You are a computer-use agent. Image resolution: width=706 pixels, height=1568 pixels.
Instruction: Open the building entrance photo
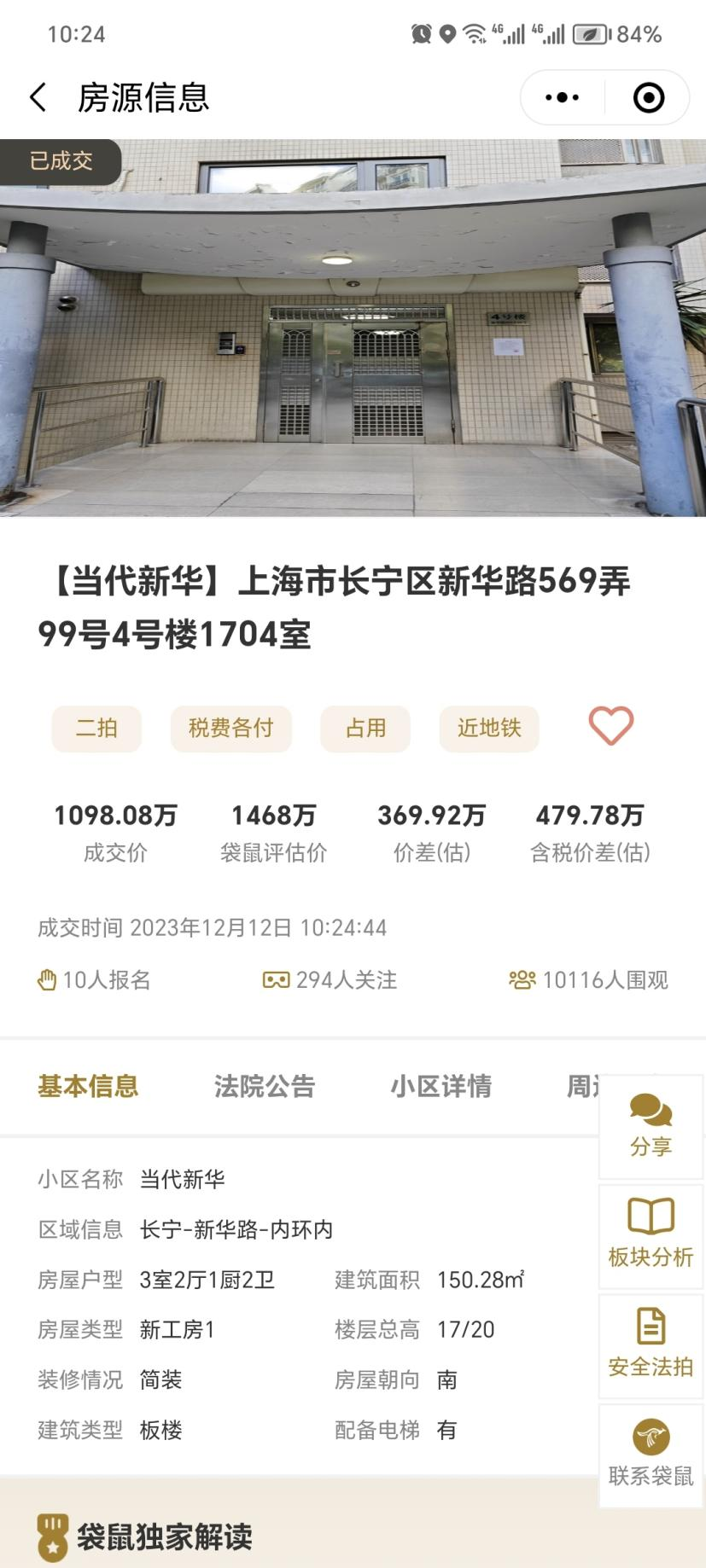click(353, 341)
